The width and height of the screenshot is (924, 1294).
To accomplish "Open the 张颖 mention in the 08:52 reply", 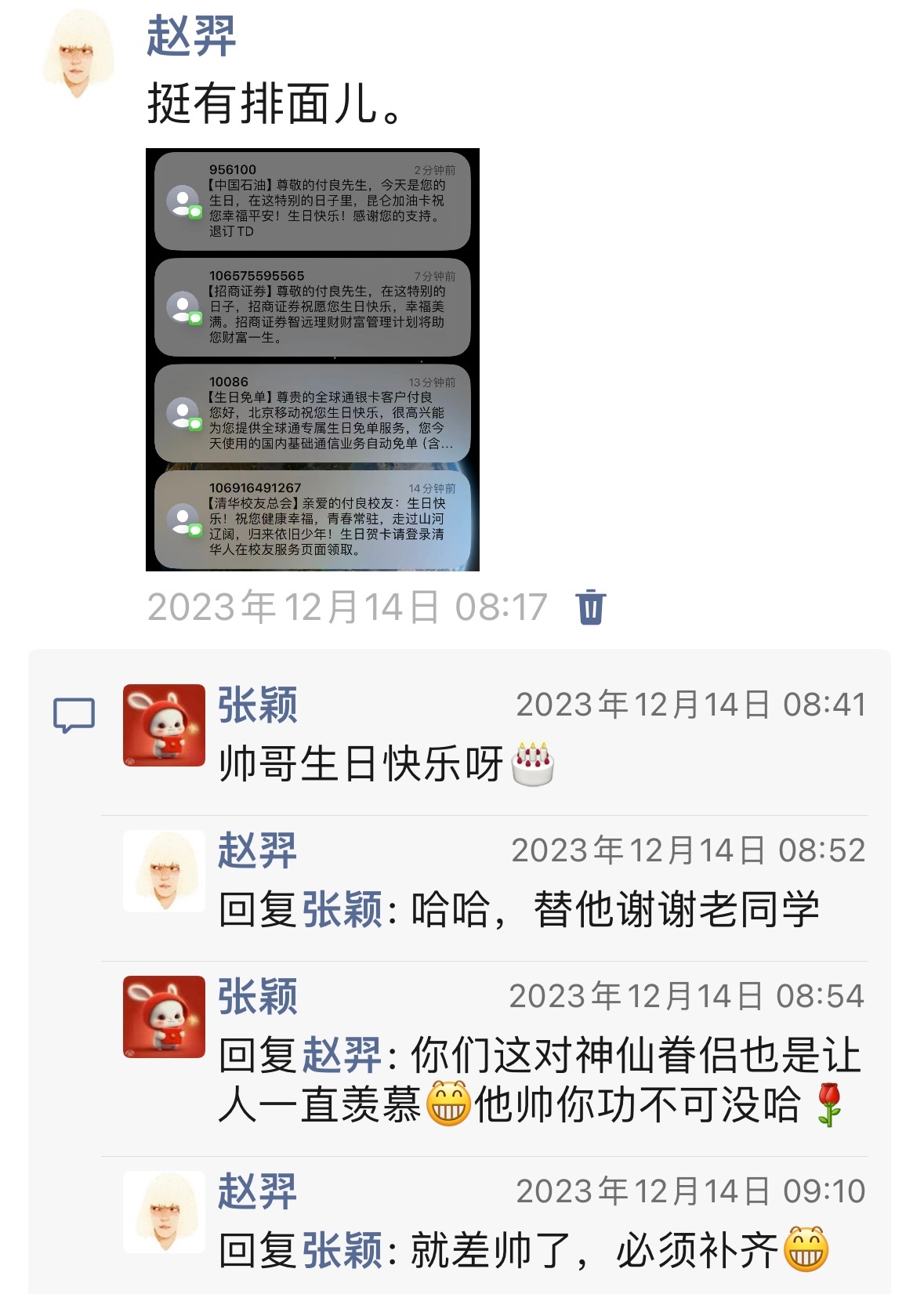I will pos(342,910).
